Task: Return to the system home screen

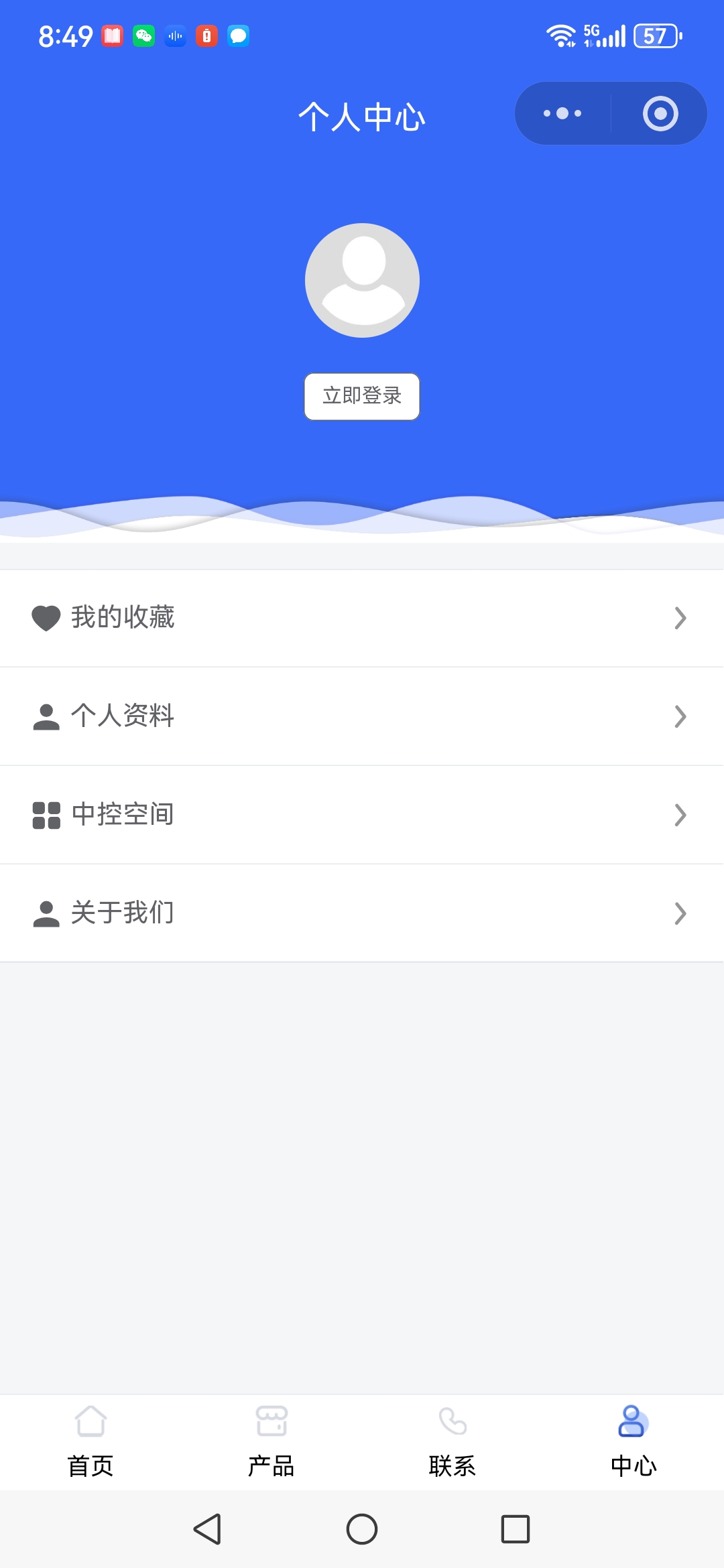Action: tap(362, 1529)
